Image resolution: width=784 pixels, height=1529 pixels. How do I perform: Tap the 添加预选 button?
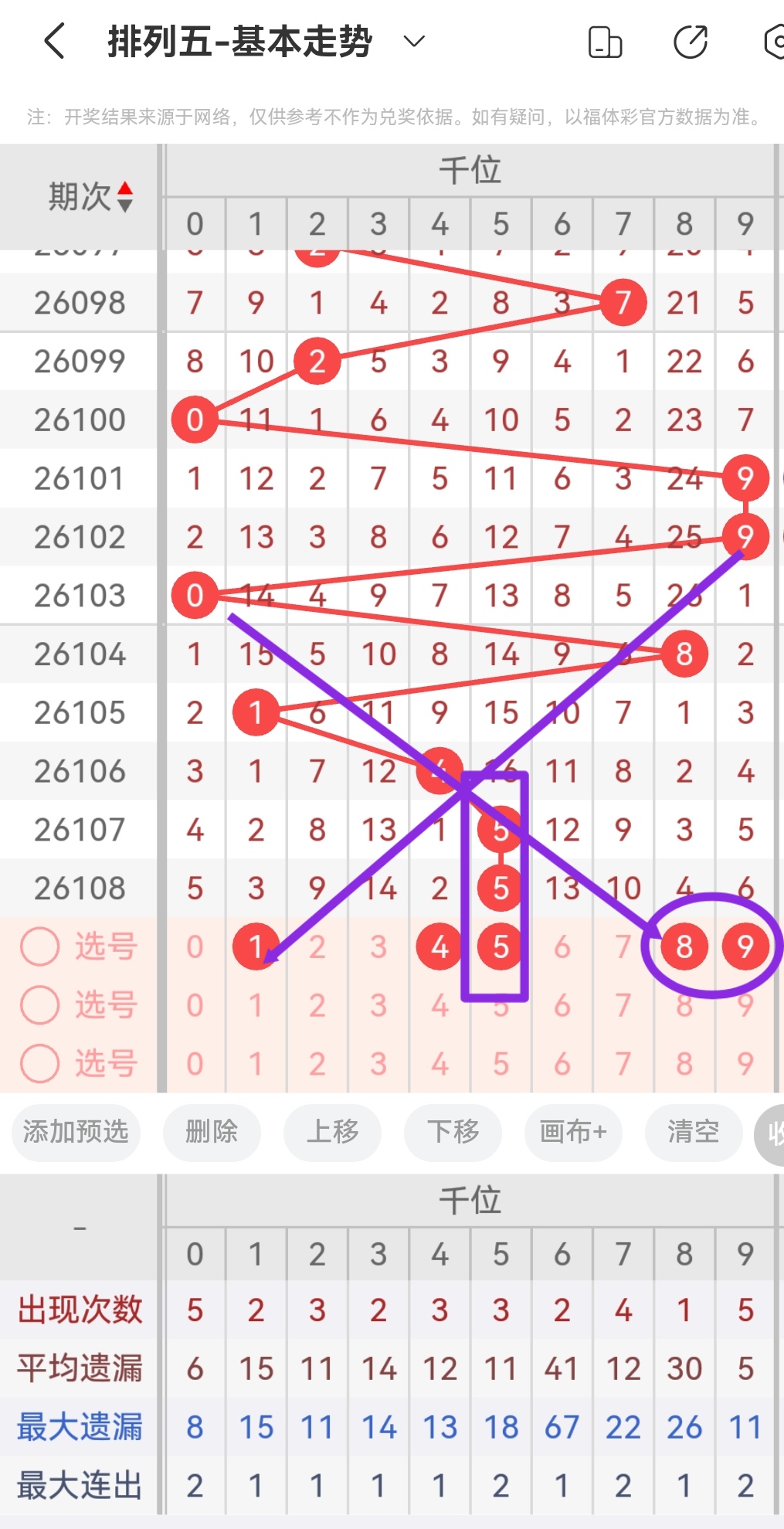(x=75, y=1133)
